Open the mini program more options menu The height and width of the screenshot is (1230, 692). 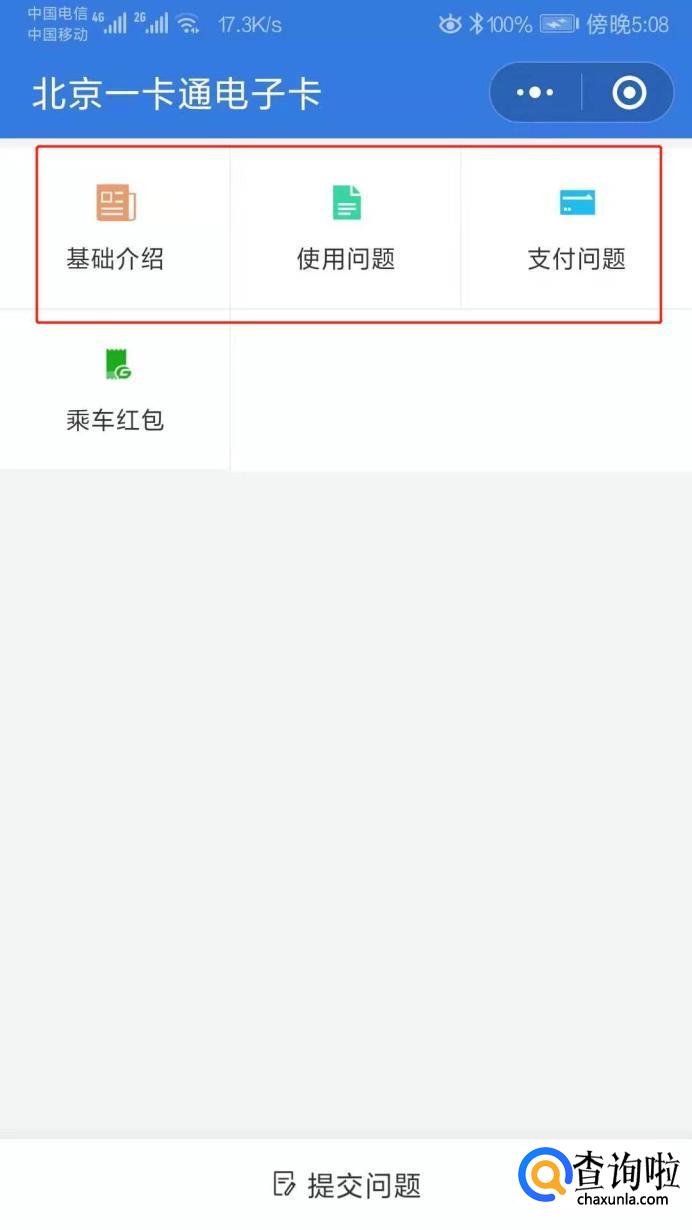(x=535, y=93)
